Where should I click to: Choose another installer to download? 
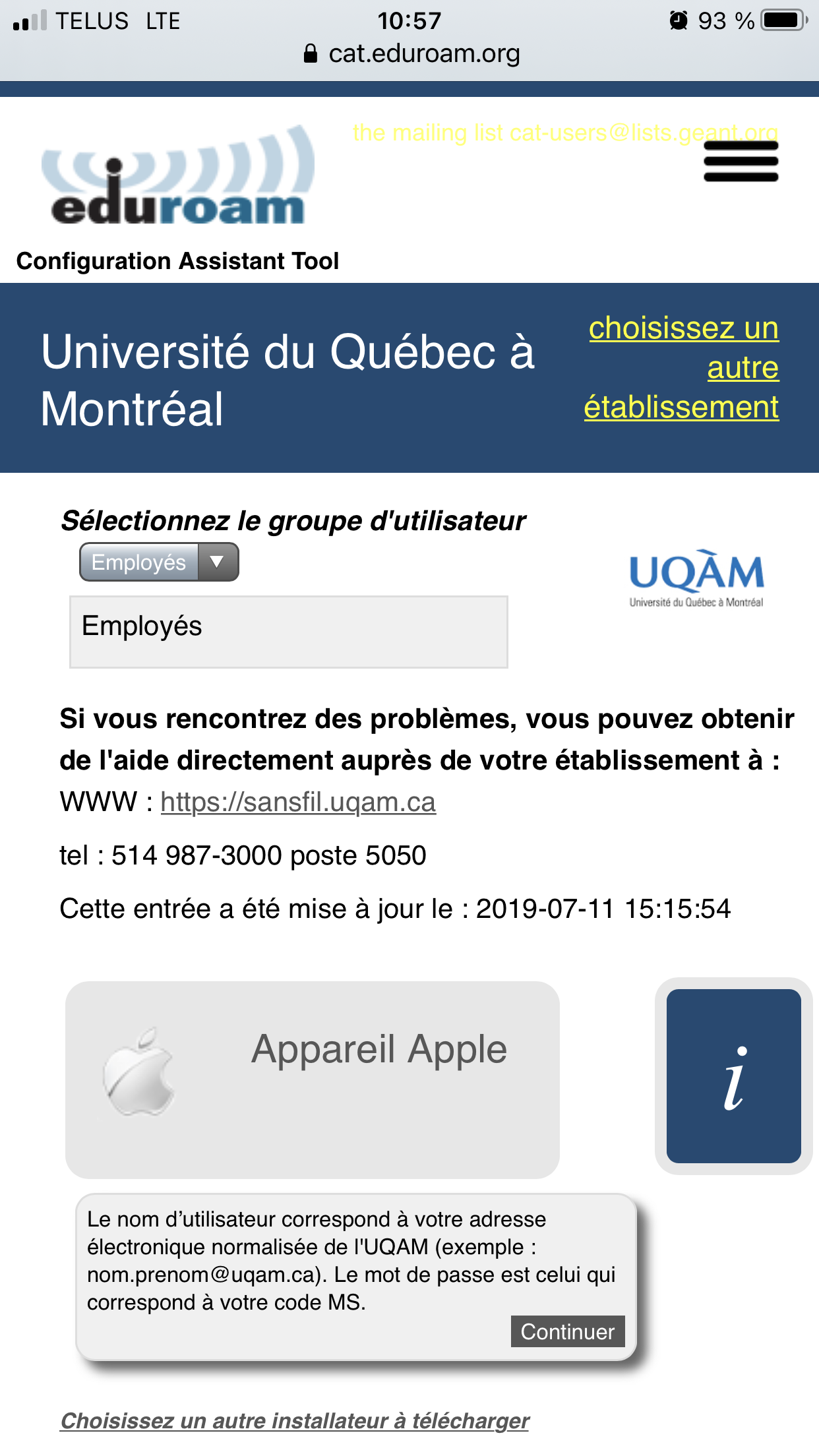pos(295,1420)
